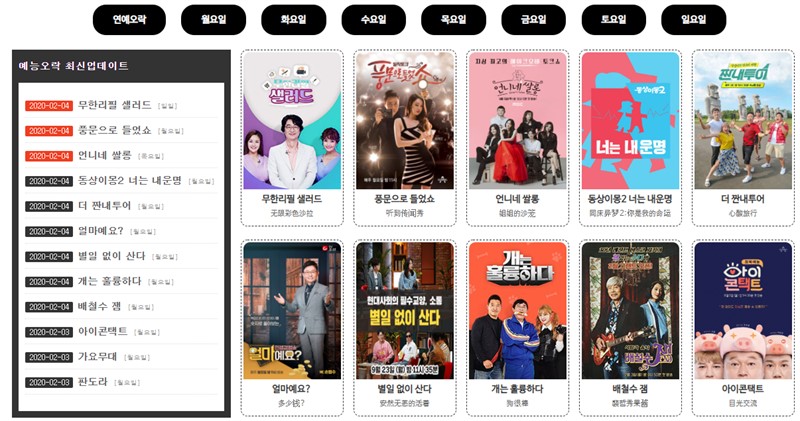Image resolution: width=800 pixels, height=421 pixels.
Task: Open 얼마예요? in the update list
Action: click(x=100, y=231)
